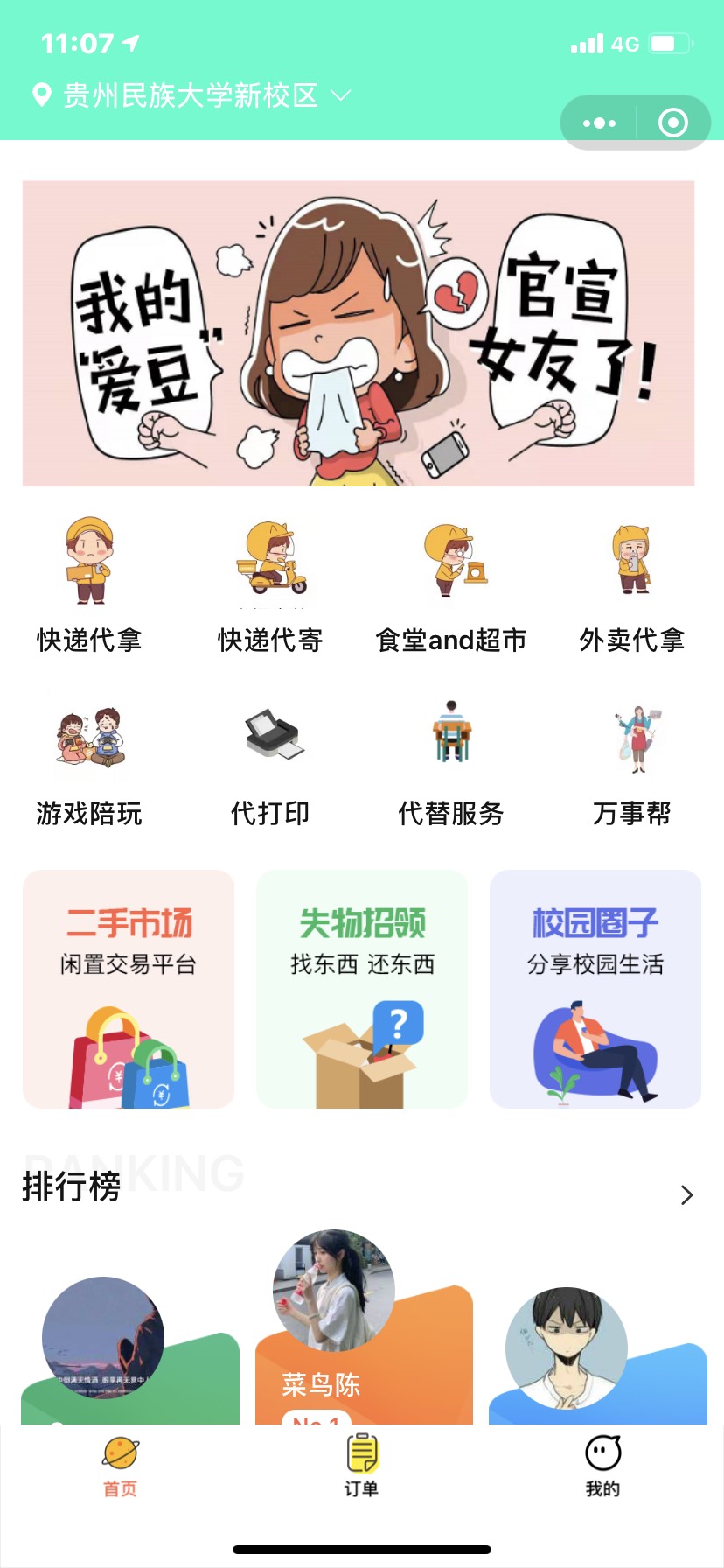Screen dimensions: 724x1568
Task: Open the 失物招领 lost and found card
Action: (x=361, y=989)
